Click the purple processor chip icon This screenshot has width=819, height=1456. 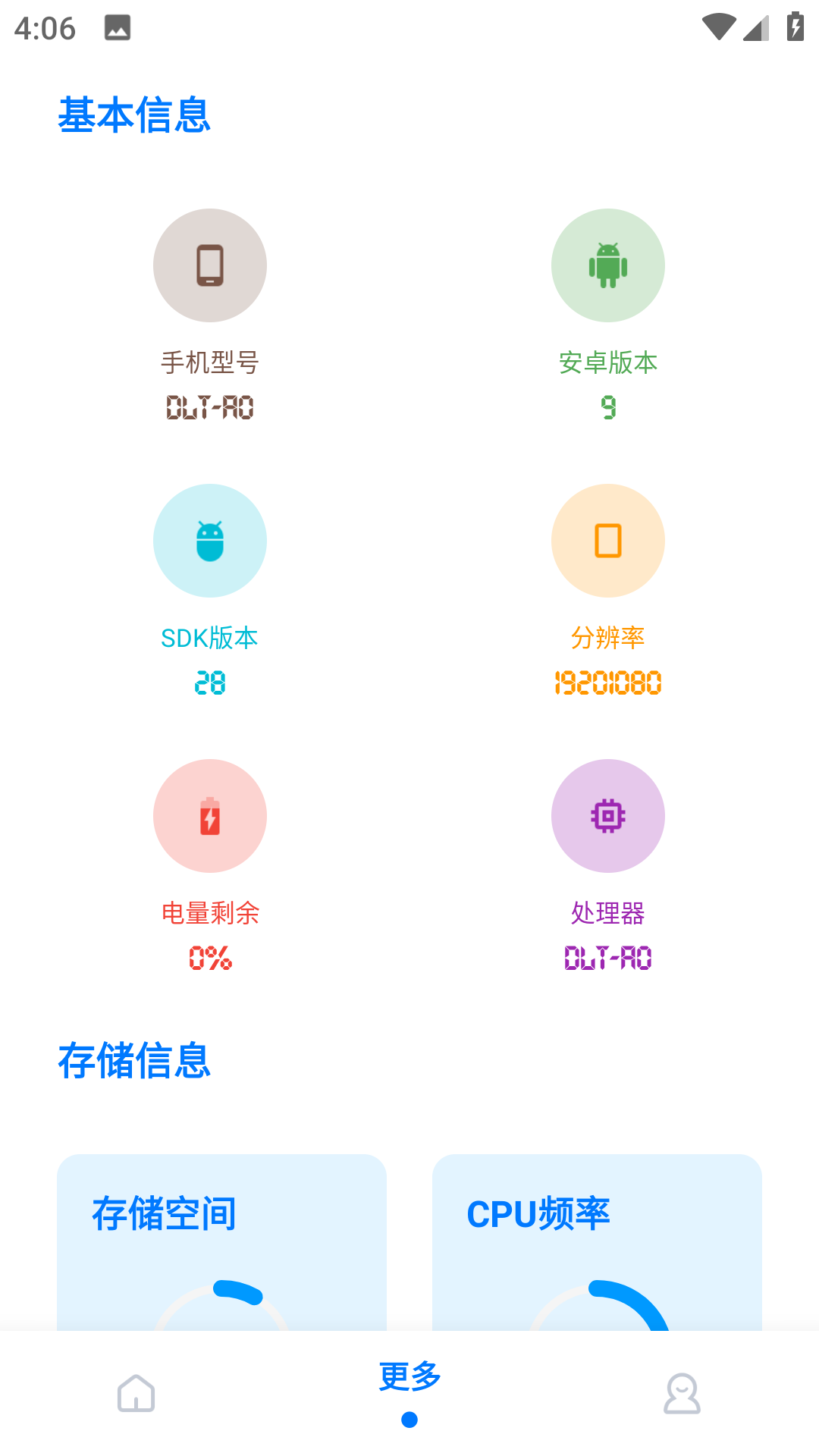tap(607, 815)
